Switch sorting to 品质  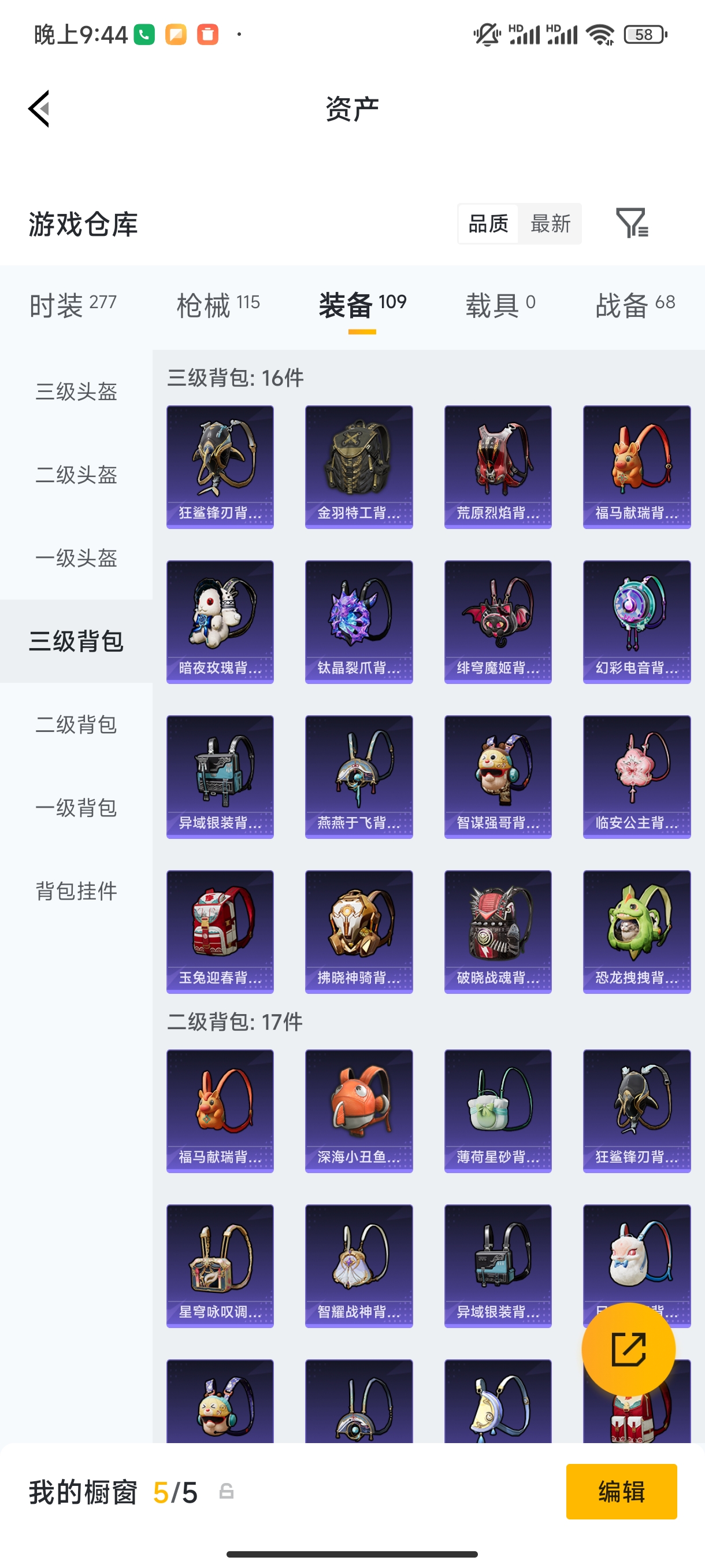pos(487,223)
